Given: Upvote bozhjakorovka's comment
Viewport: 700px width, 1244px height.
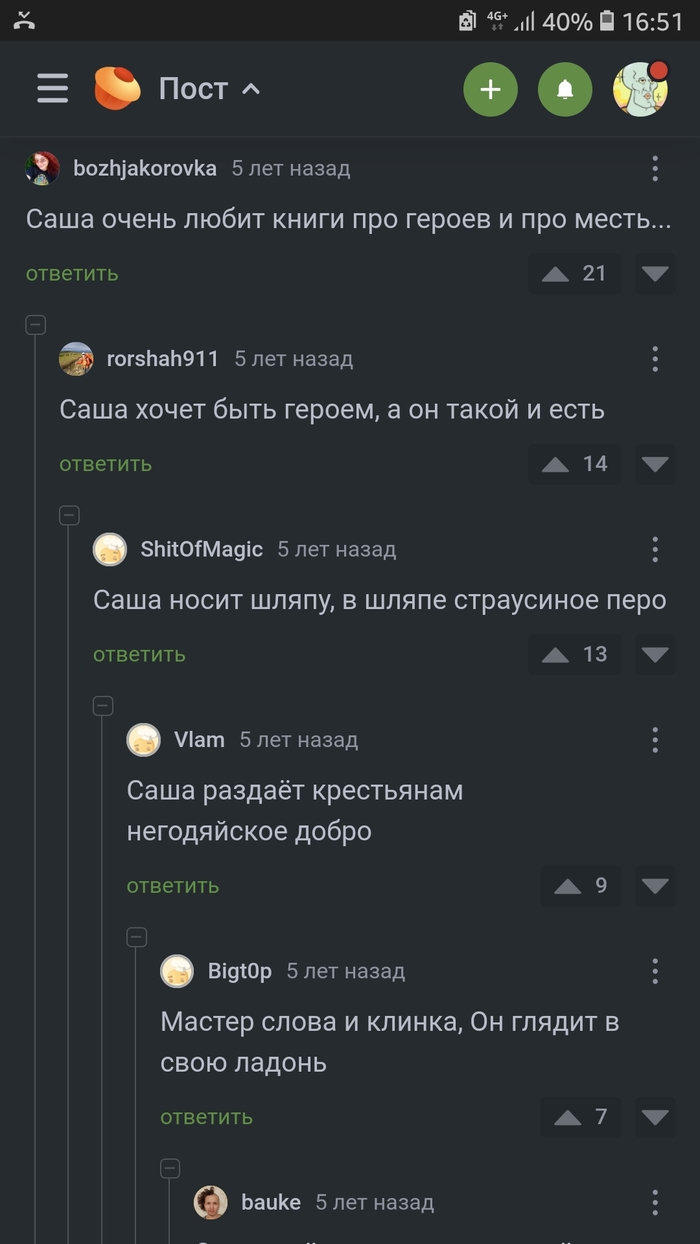Looking at the screenshot, I should (x=556, y=273).
